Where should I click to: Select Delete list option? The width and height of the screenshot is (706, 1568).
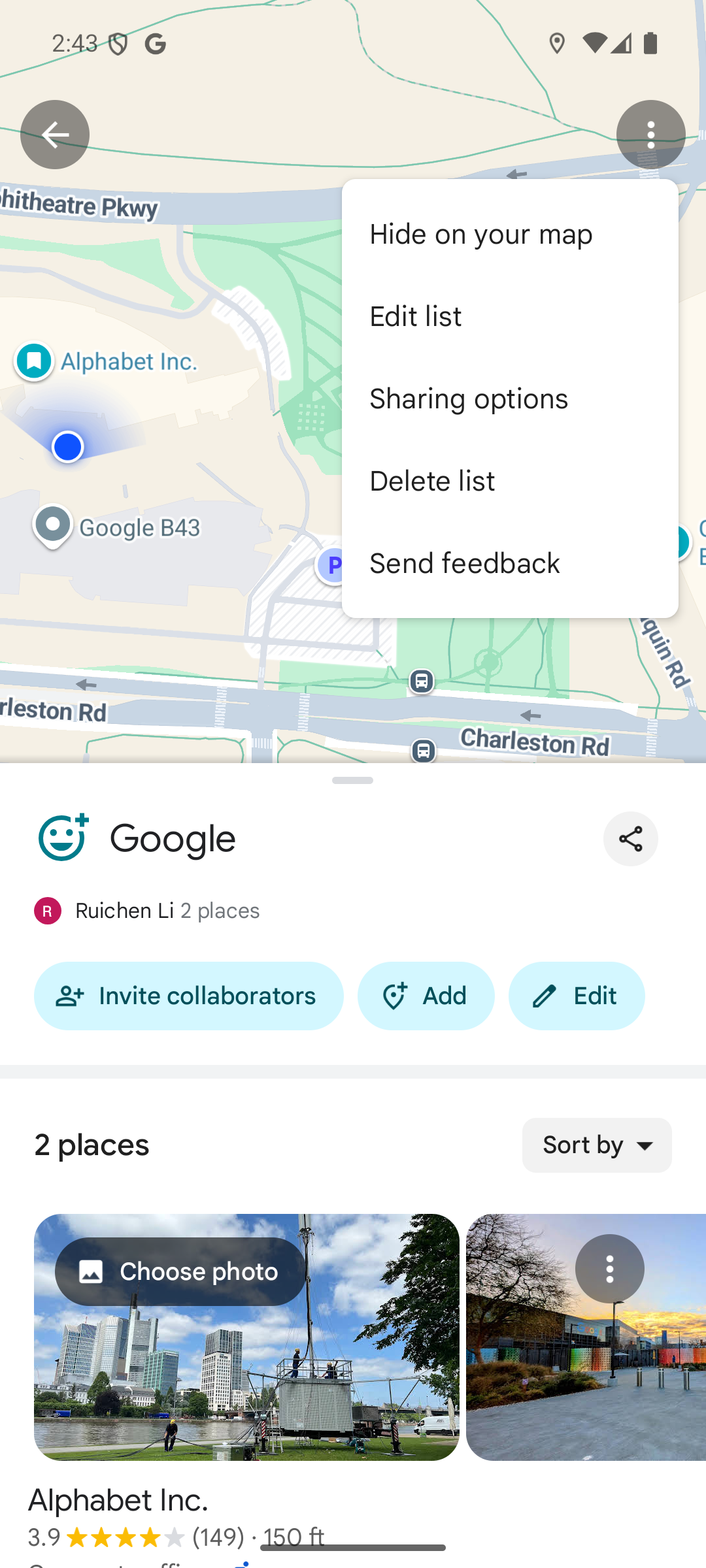432,482
